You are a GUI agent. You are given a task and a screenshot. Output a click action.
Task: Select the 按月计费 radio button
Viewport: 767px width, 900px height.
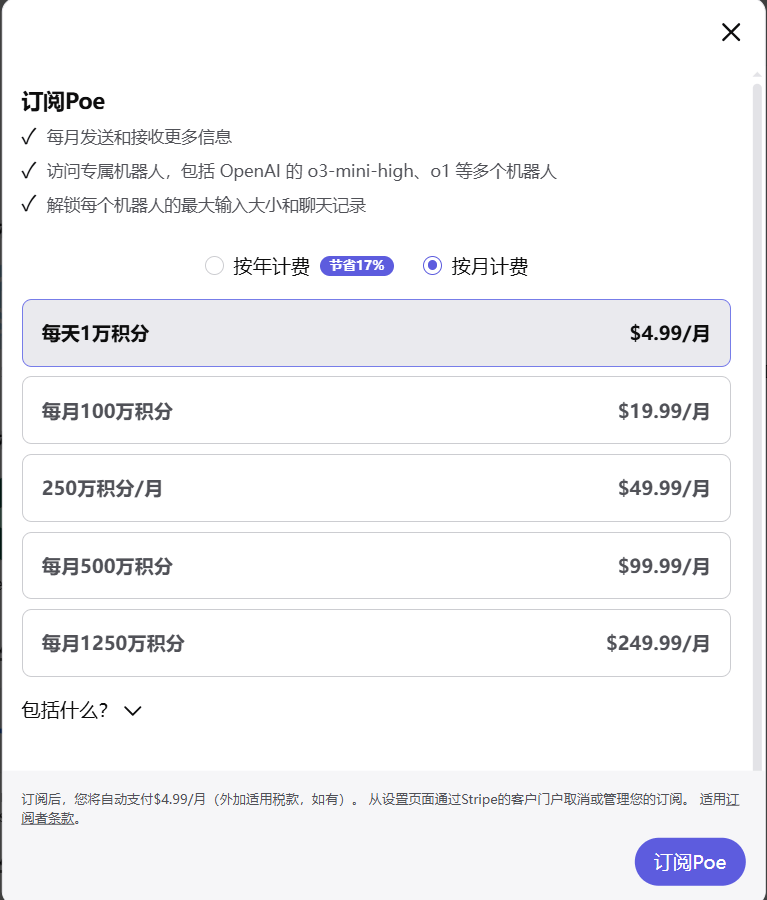(x=432, y=265)
